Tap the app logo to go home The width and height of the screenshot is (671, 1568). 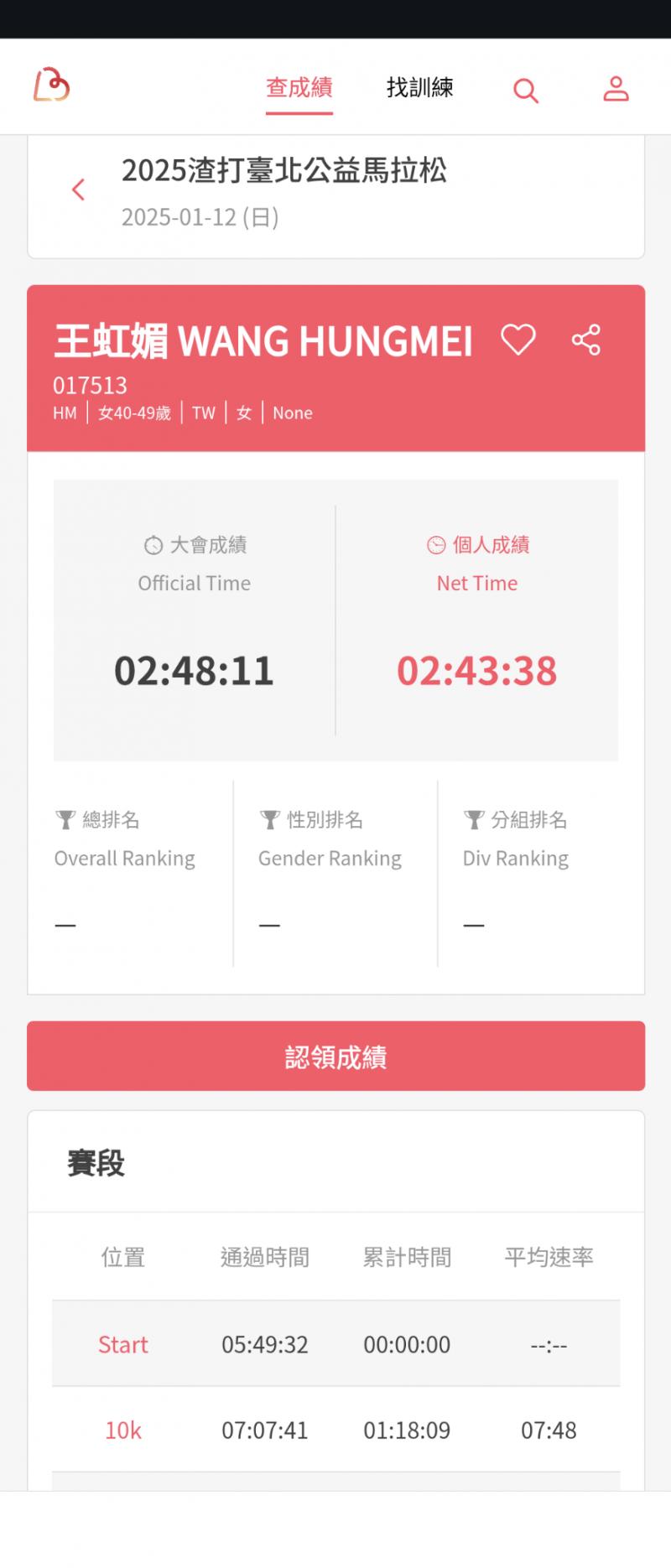(x=51, y=86)
